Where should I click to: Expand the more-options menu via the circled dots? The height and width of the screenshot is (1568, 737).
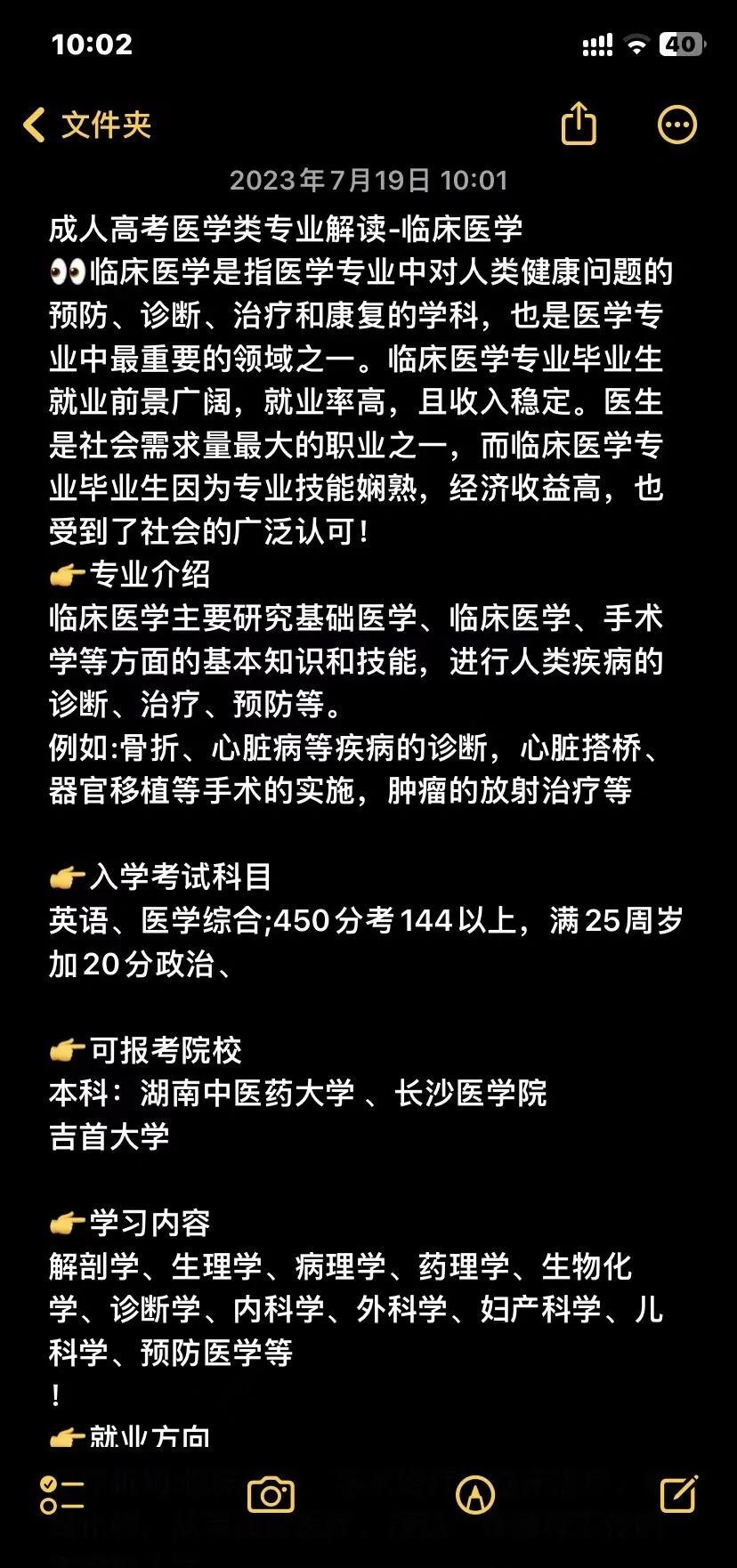pos(676,124)
